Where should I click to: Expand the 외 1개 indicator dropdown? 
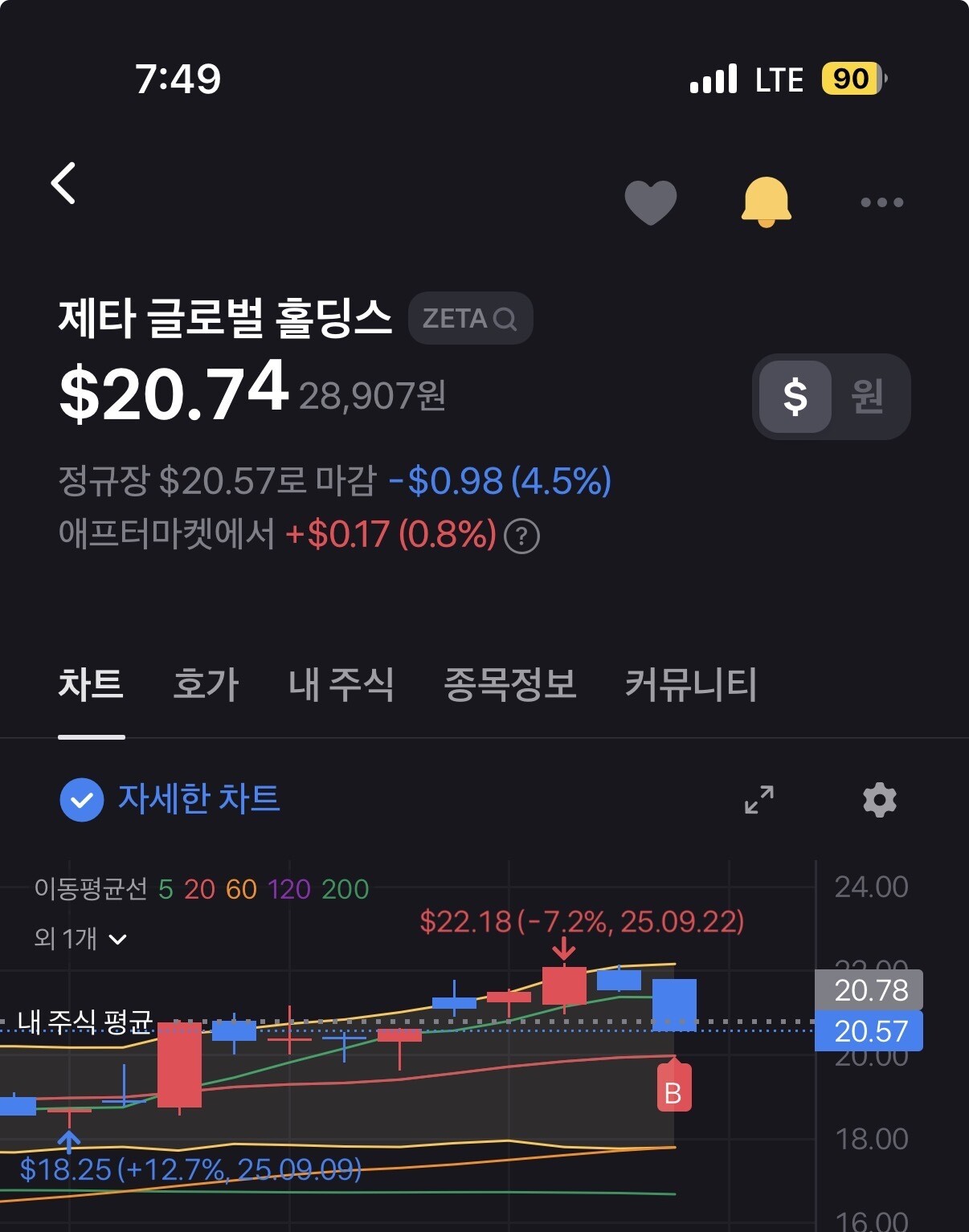pyautogui.click(x=80, y=938)
